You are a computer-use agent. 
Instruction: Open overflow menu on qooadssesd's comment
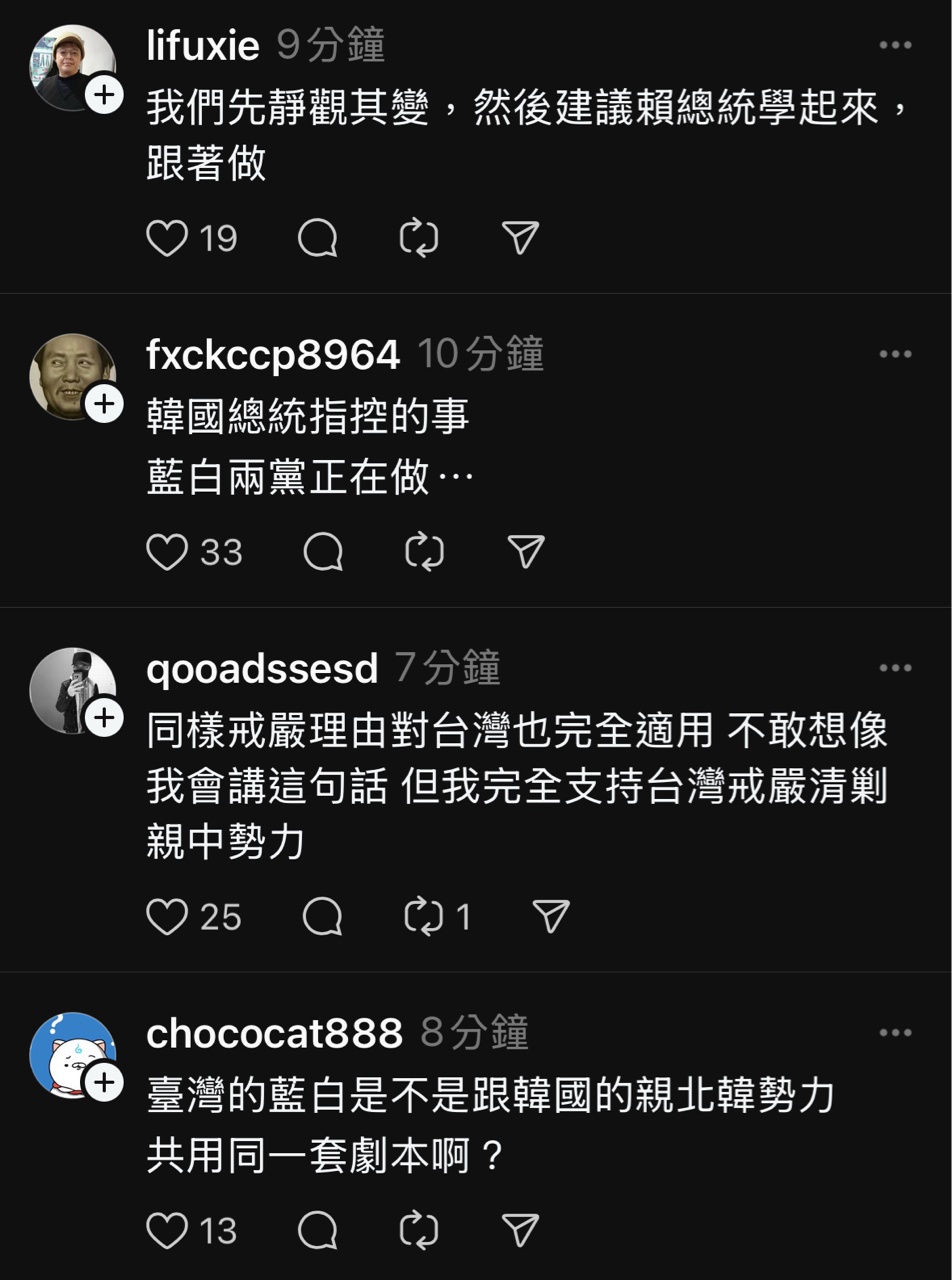895,668
